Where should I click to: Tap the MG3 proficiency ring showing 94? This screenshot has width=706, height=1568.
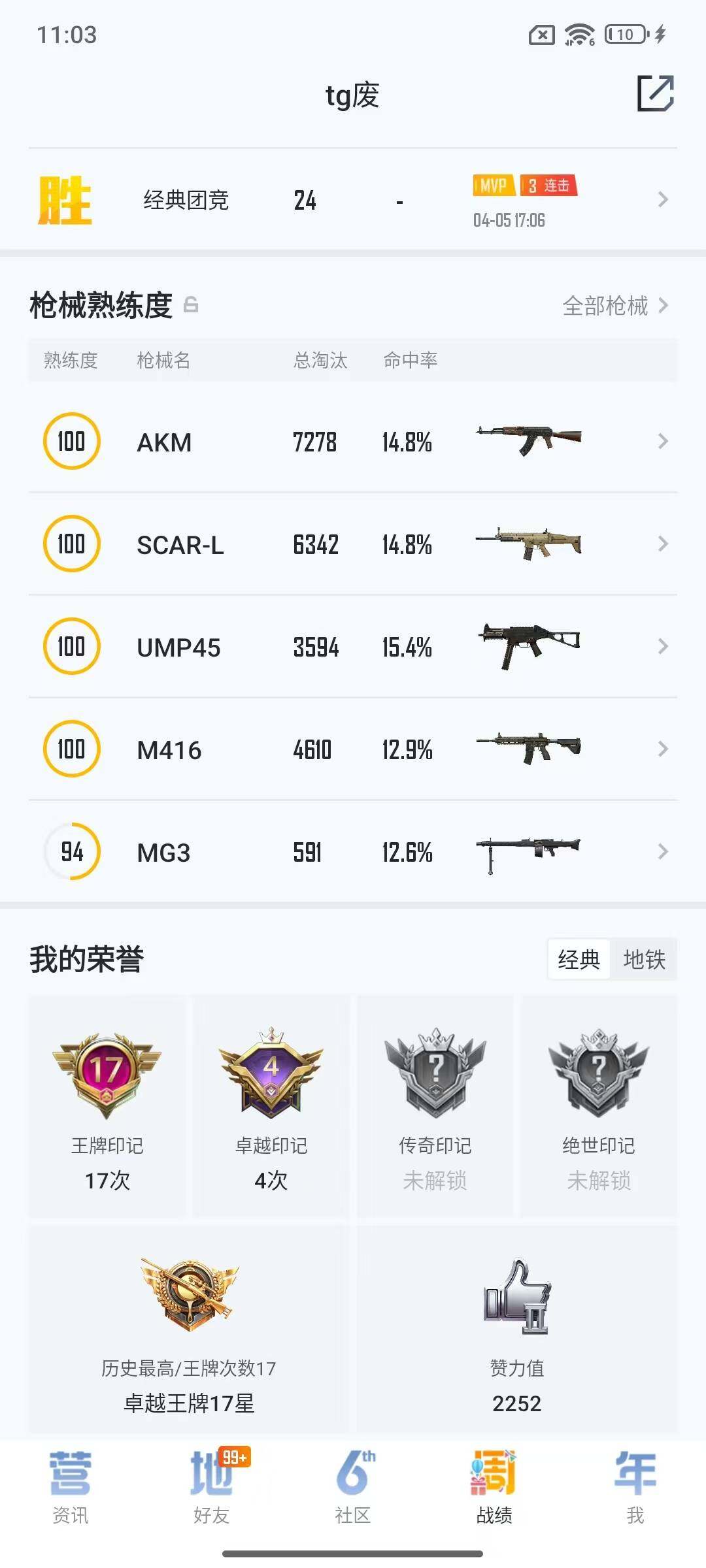click(x=72, y=851)
